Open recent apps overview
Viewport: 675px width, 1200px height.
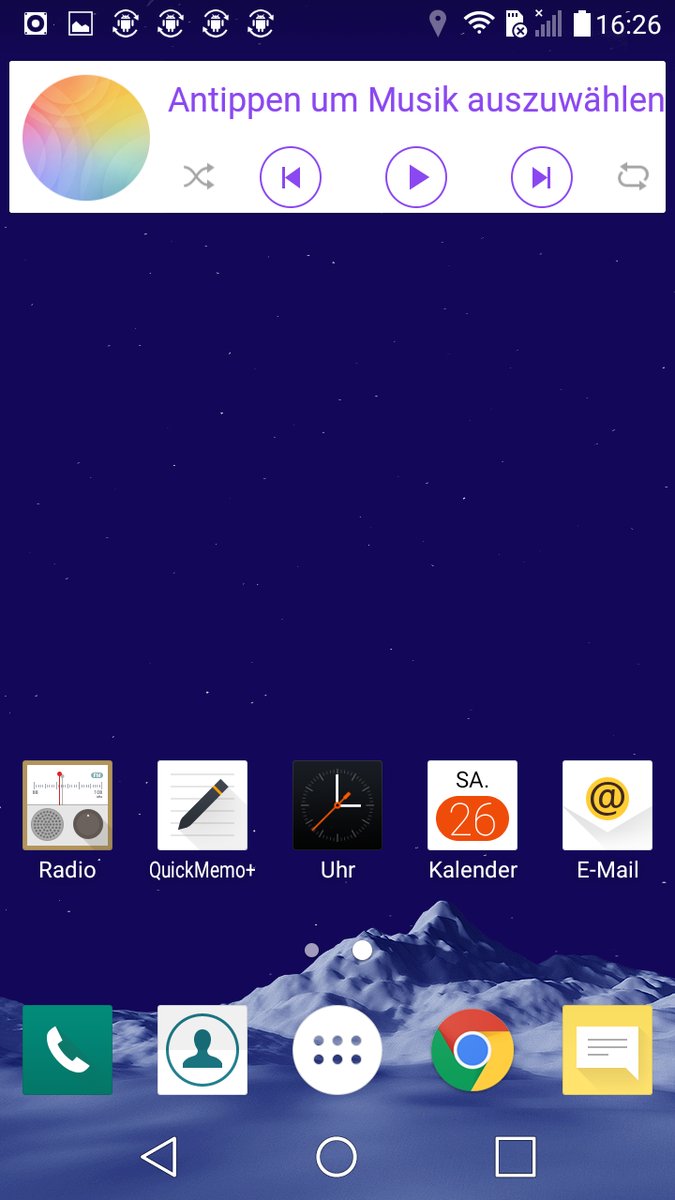click(x=515, y=1156)
